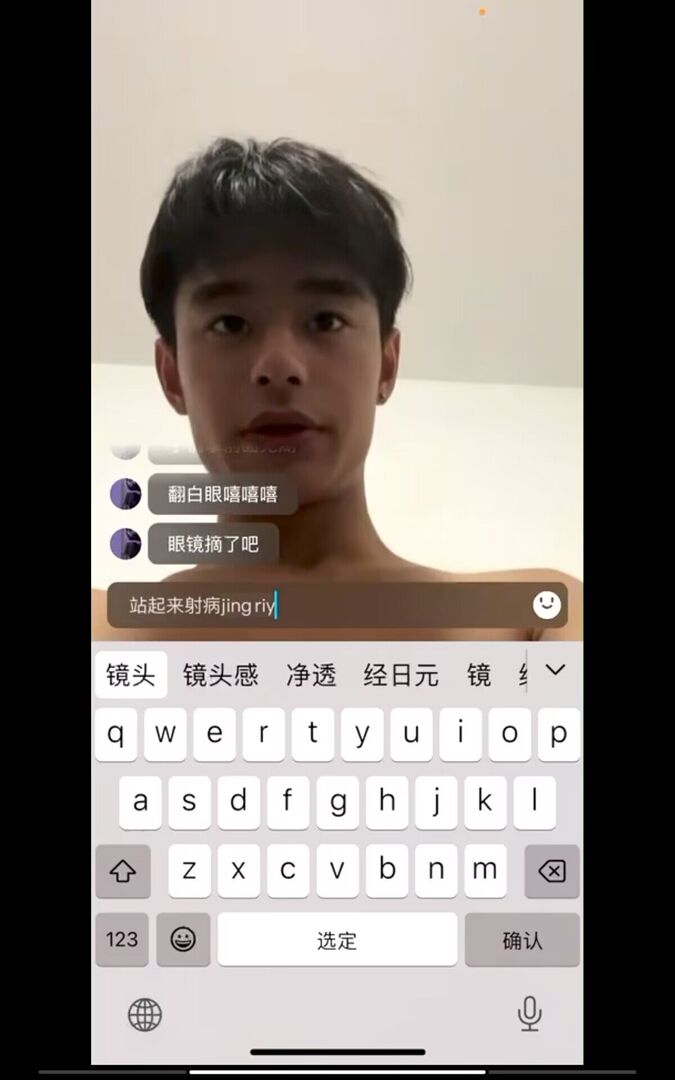Select the candidate word 镜头
Image resolution: width=675 pixels, height=1080 pixels.
(x=131, y=675)
